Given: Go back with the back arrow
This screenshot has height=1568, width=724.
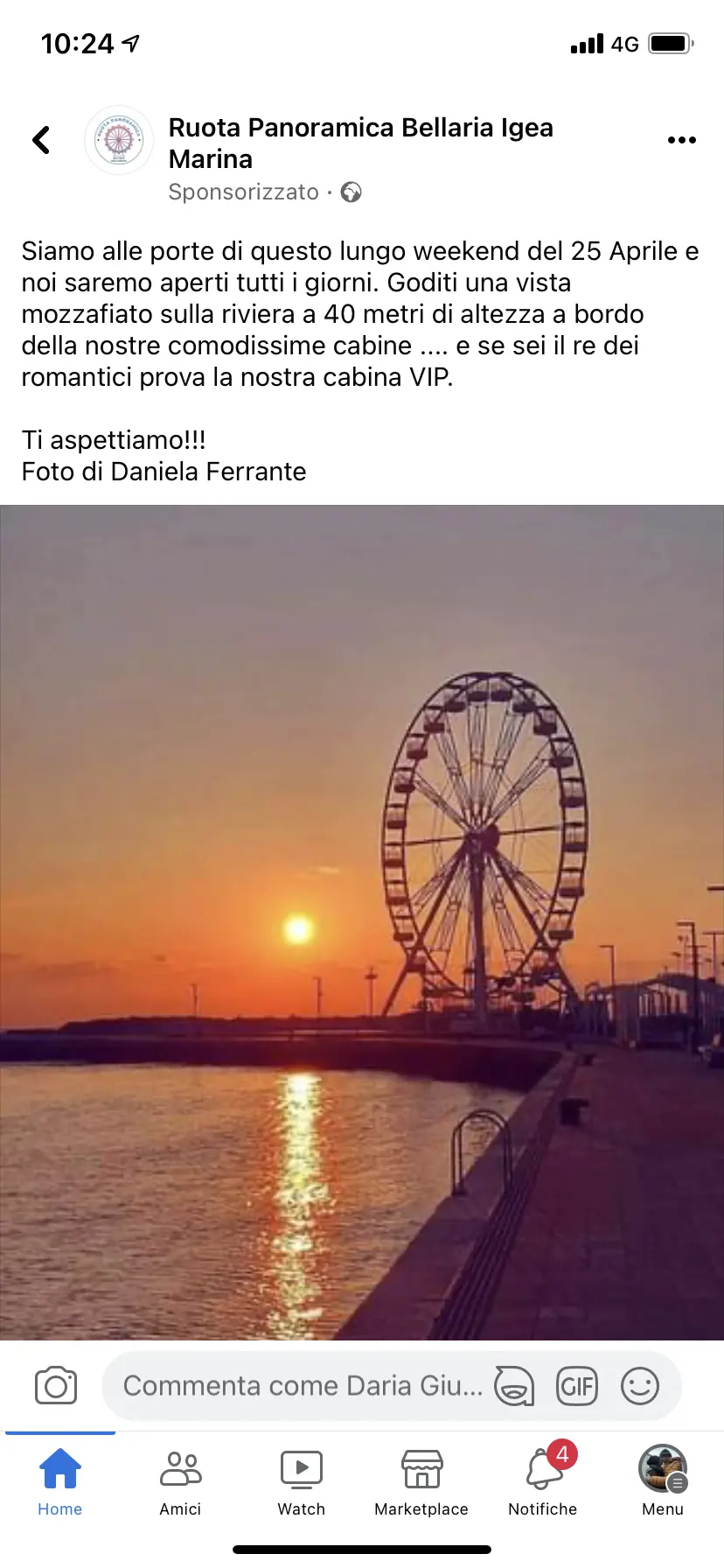Looking at the screenshot, I should pyautogui.click(x=41, y=140).
